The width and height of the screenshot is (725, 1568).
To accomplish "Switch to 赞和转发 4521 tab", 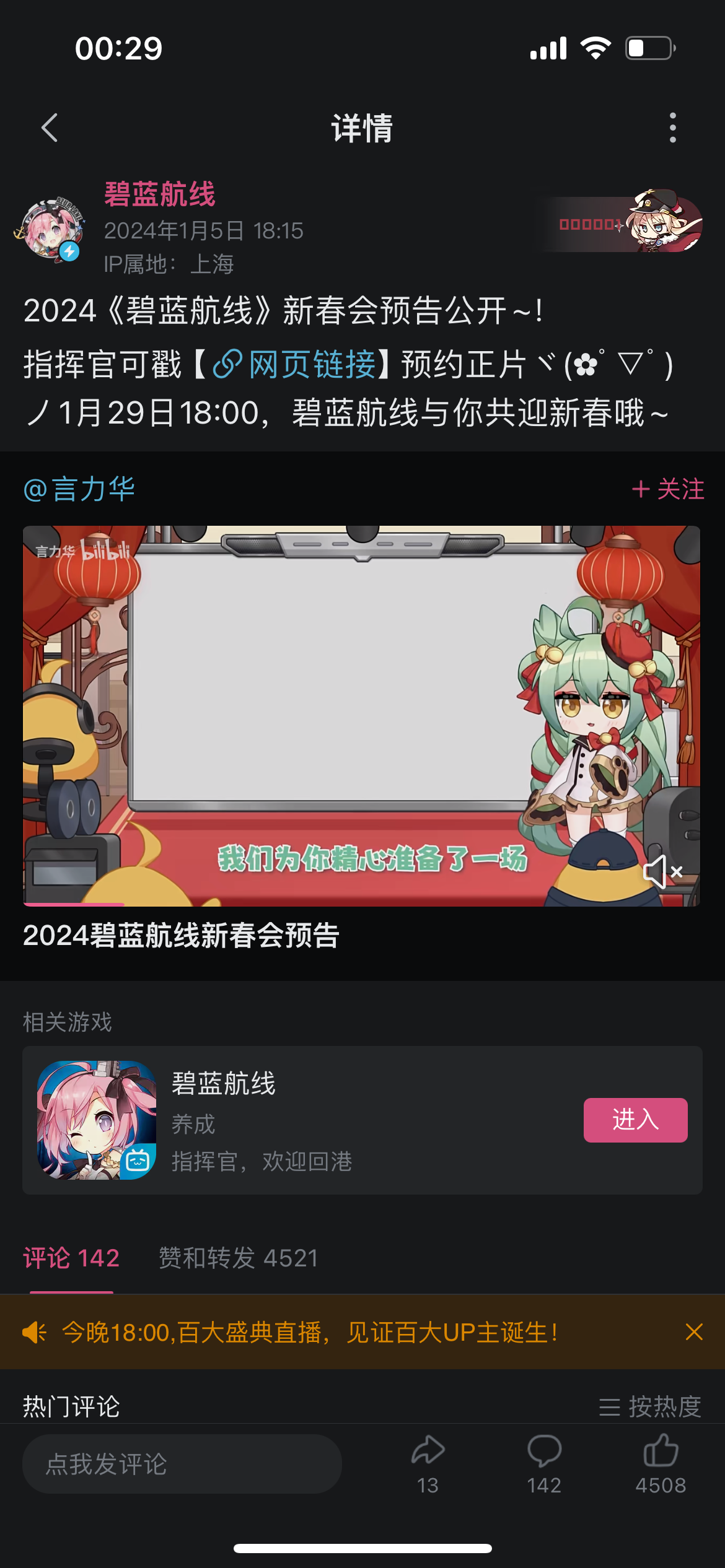I will [238, 1258].
